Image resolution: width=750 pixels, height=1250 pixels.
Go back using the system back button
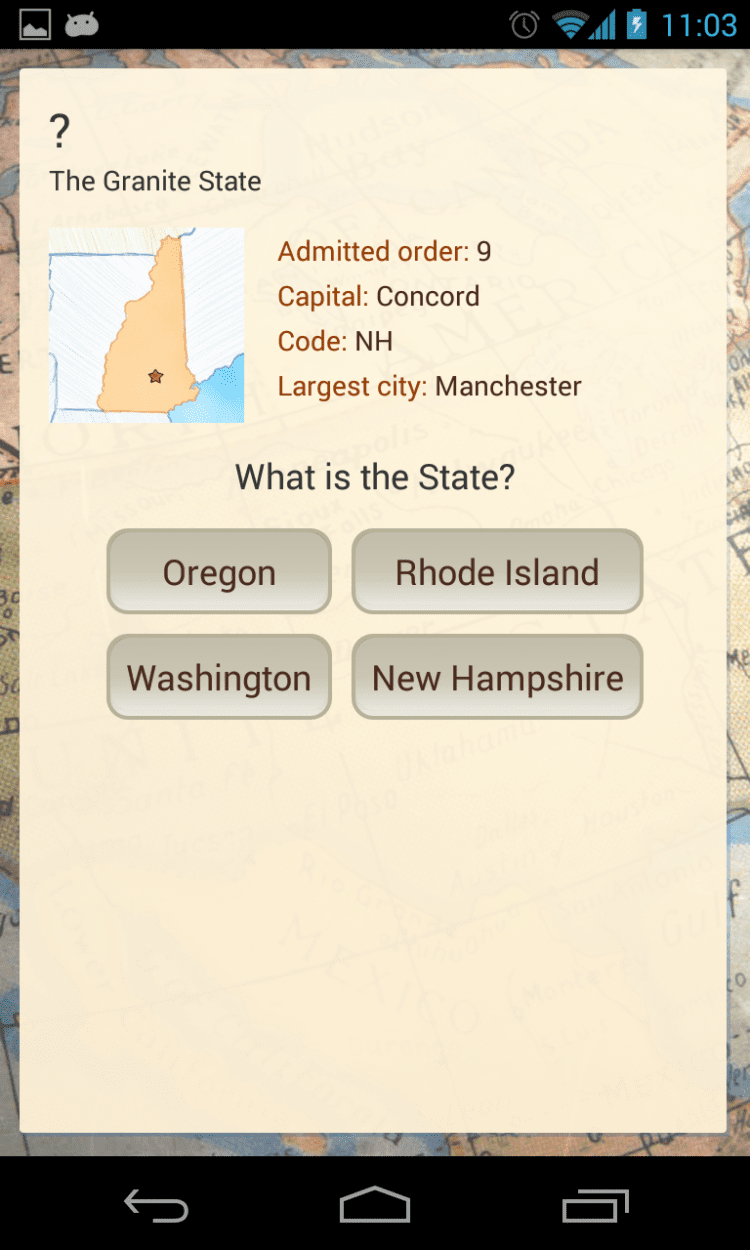click(156, 1204)
